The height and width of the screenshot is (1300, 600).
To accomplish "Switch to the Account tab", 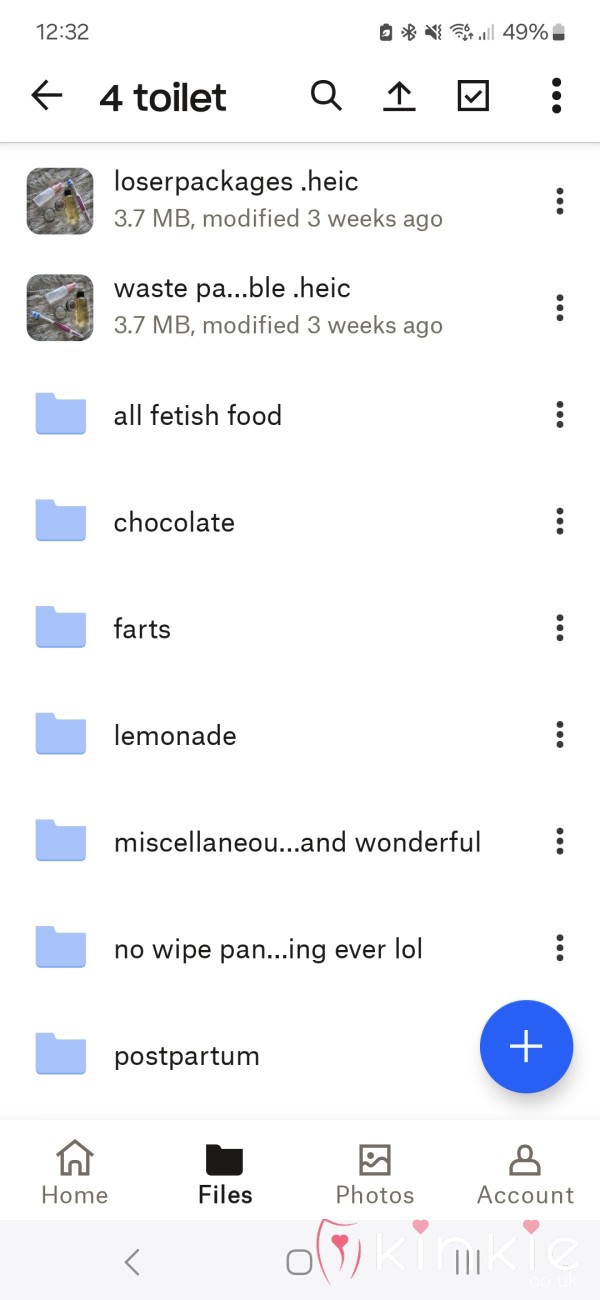I will click(x=525, y=1174).
